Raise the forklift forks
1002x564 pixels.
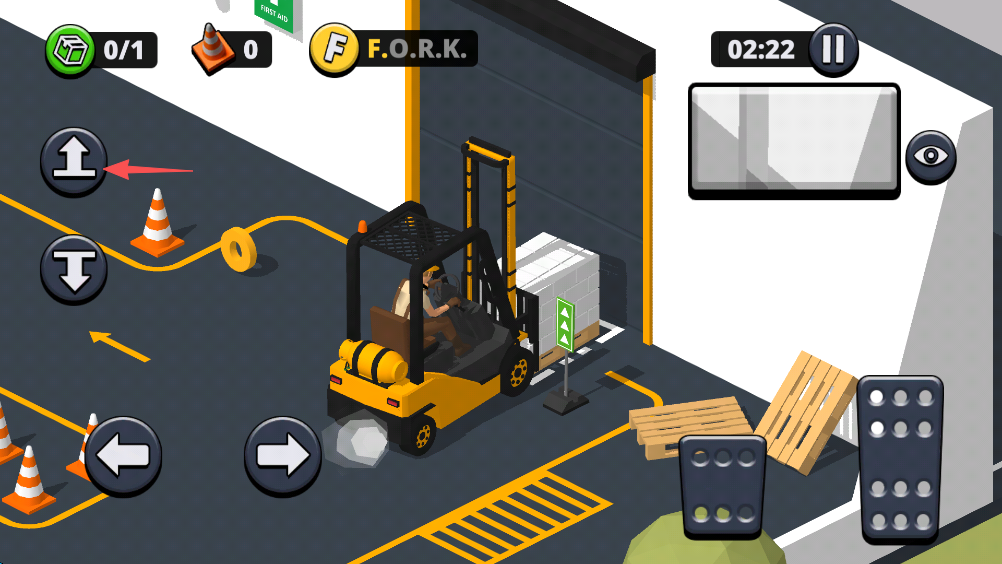pyautogui.click(x=75, y=161)
